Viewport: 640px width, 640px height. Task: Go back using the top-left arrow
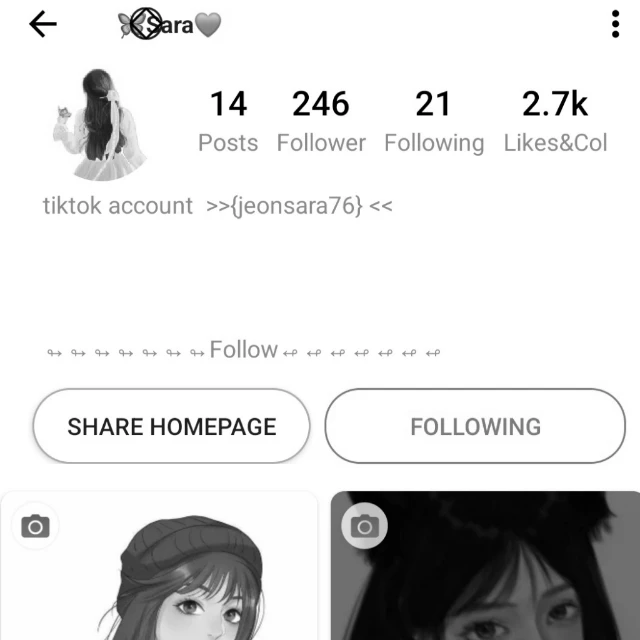[x=43, y=24]
